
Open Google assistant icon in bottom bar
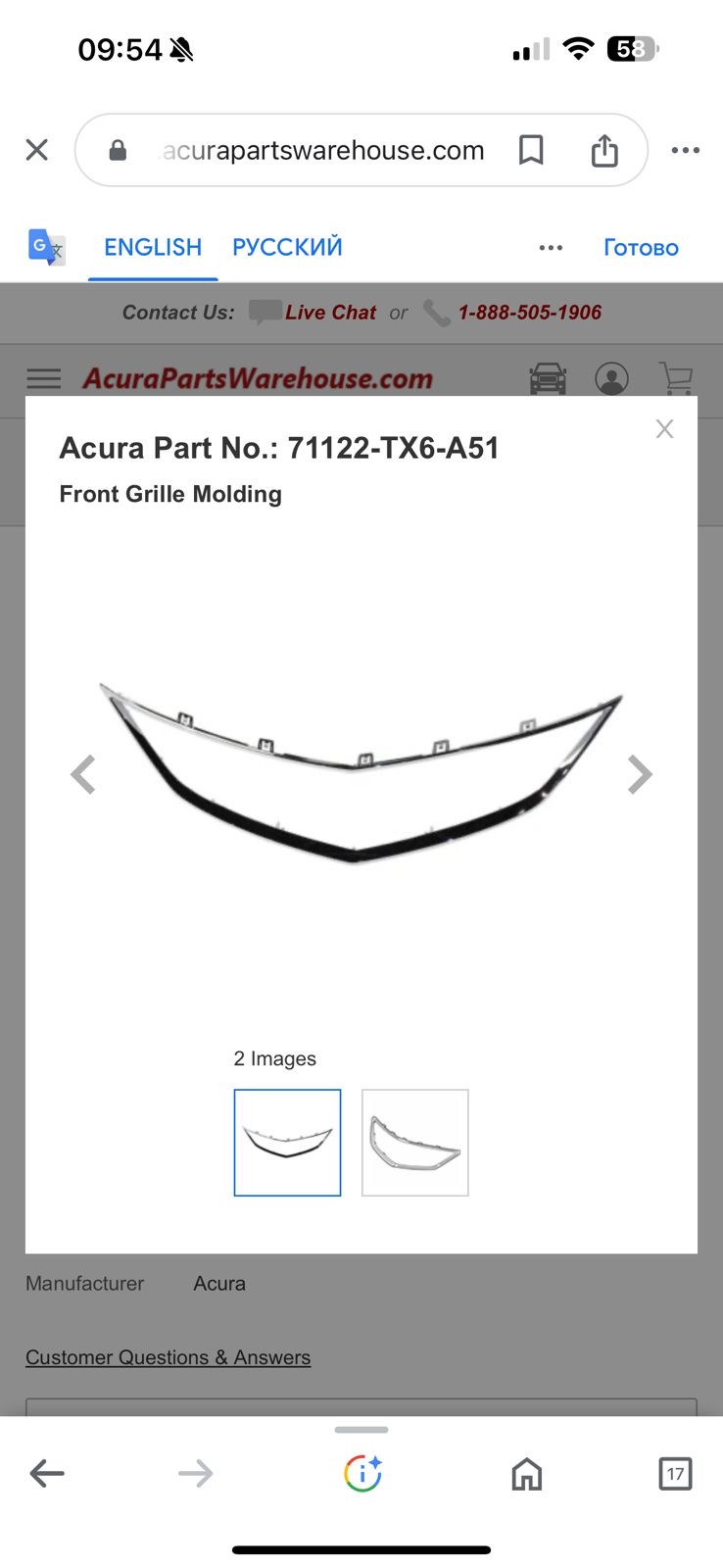pos(362,1473)
